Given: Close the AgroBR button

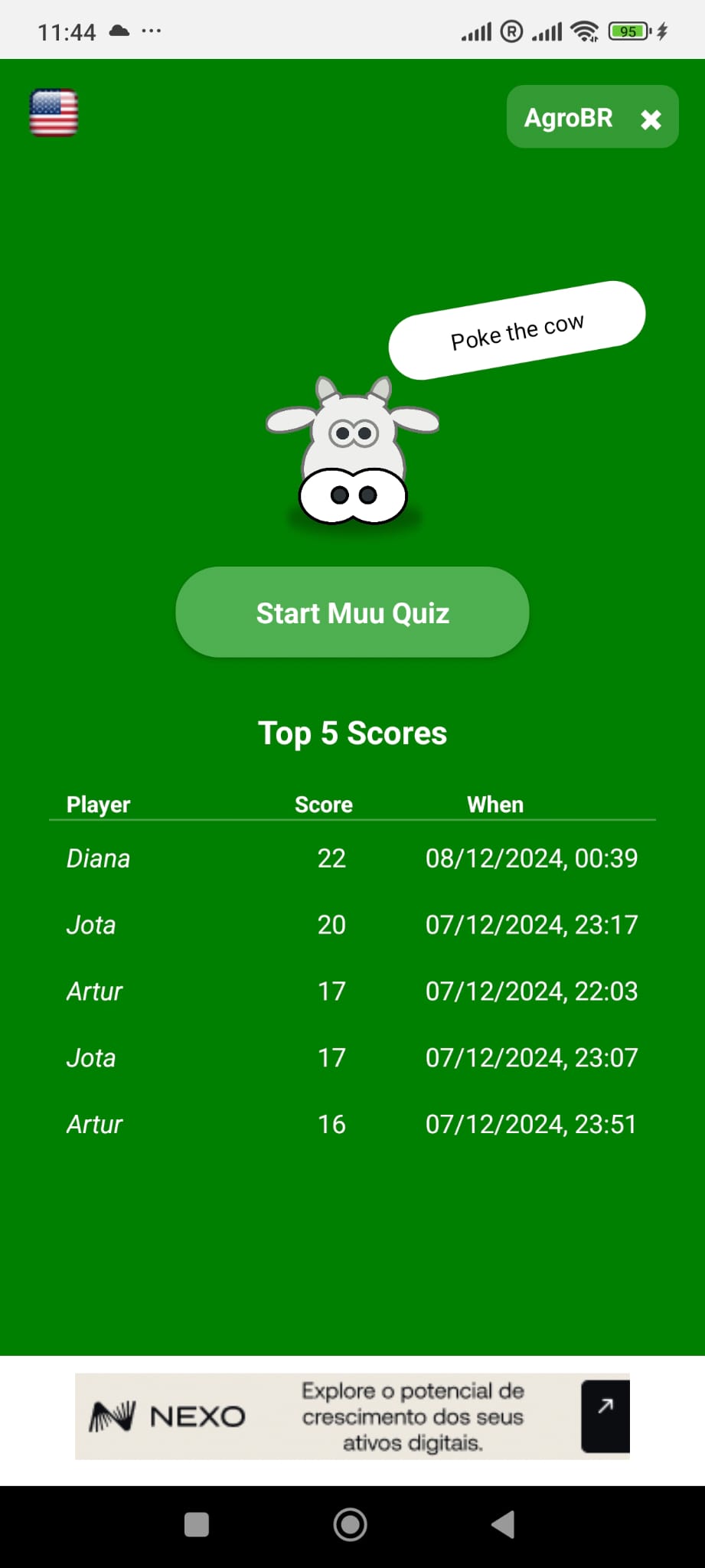Looking at the screenshot, I should tap(651, 119).
